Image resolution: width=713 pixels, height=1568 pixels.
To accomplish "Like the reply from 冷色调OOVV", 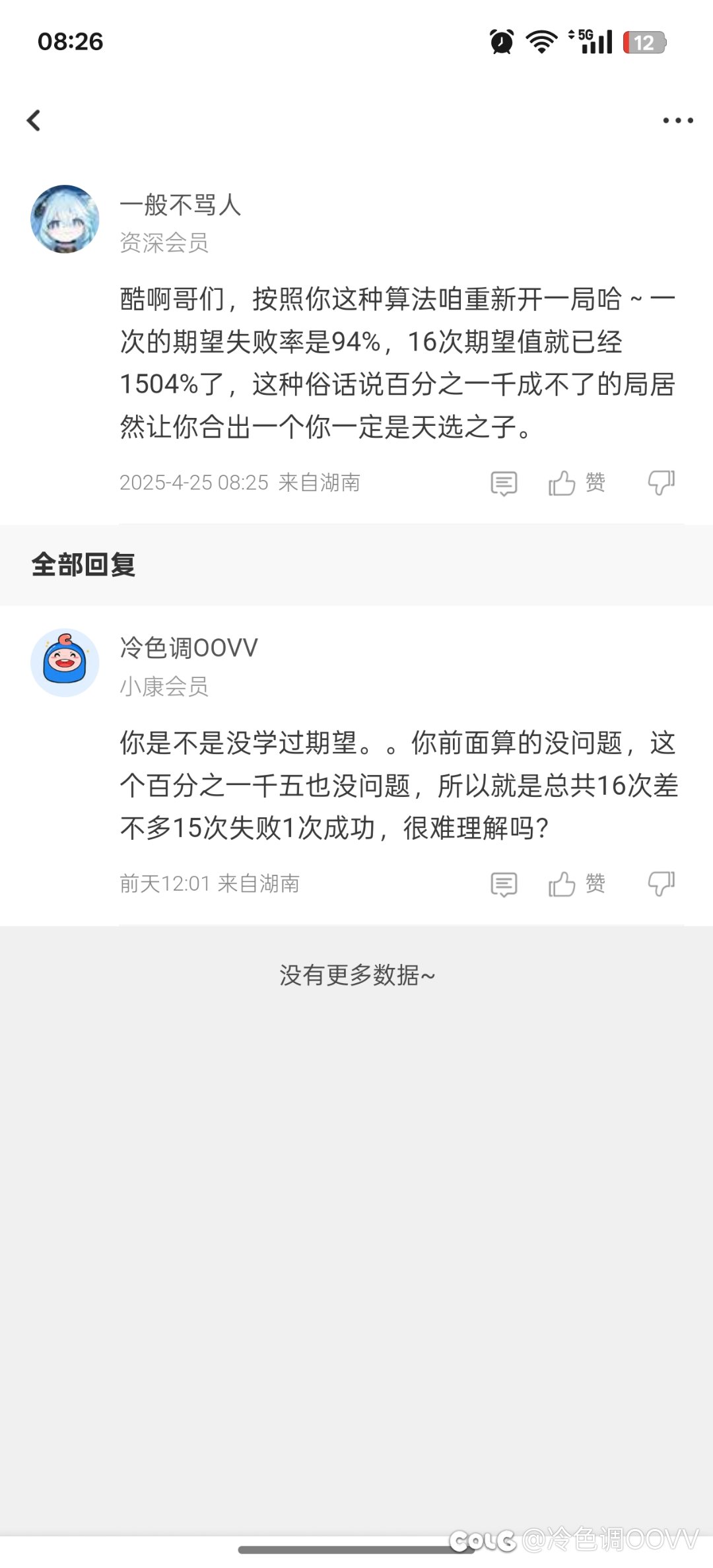I will tap(576, 883).
